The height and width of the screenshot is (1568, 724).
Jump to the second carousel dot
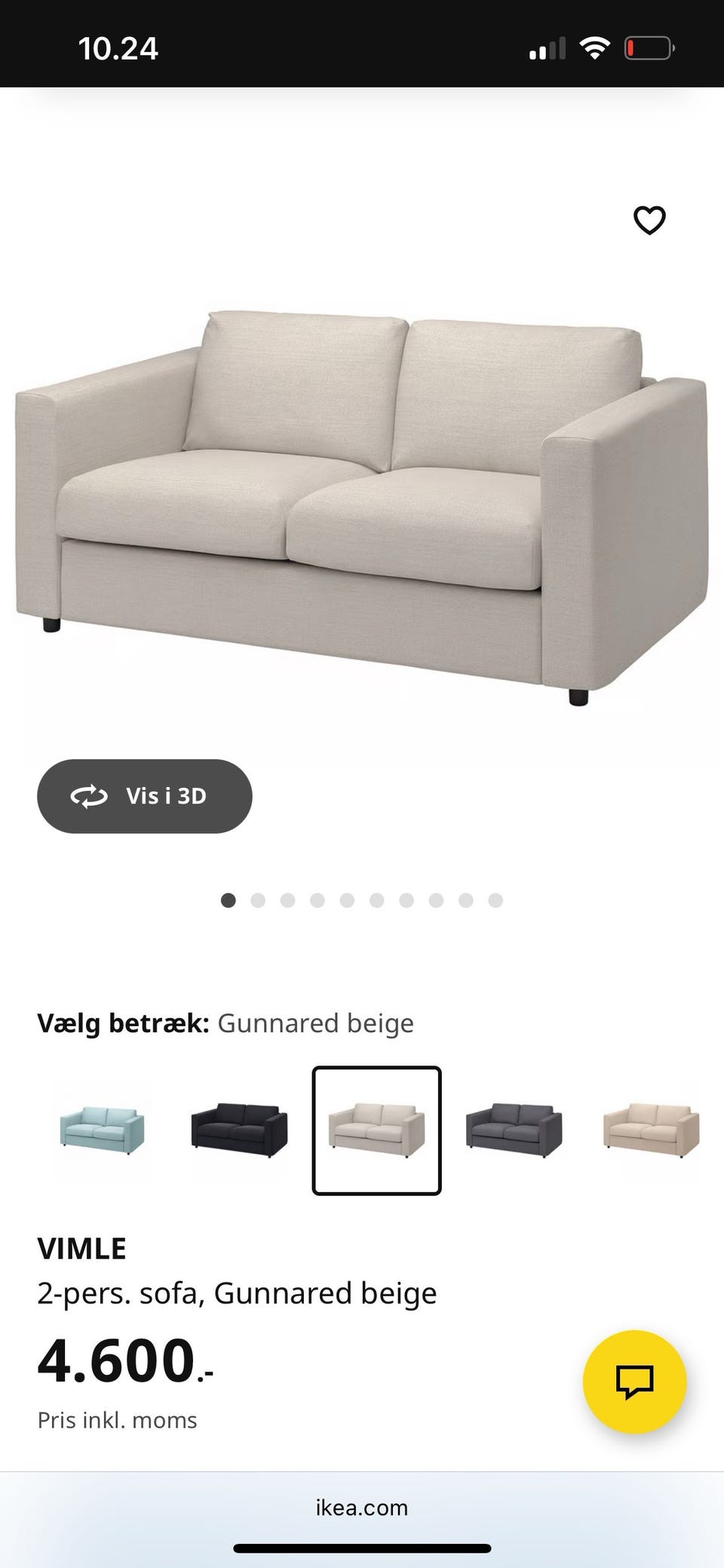(x=257, y=900)
